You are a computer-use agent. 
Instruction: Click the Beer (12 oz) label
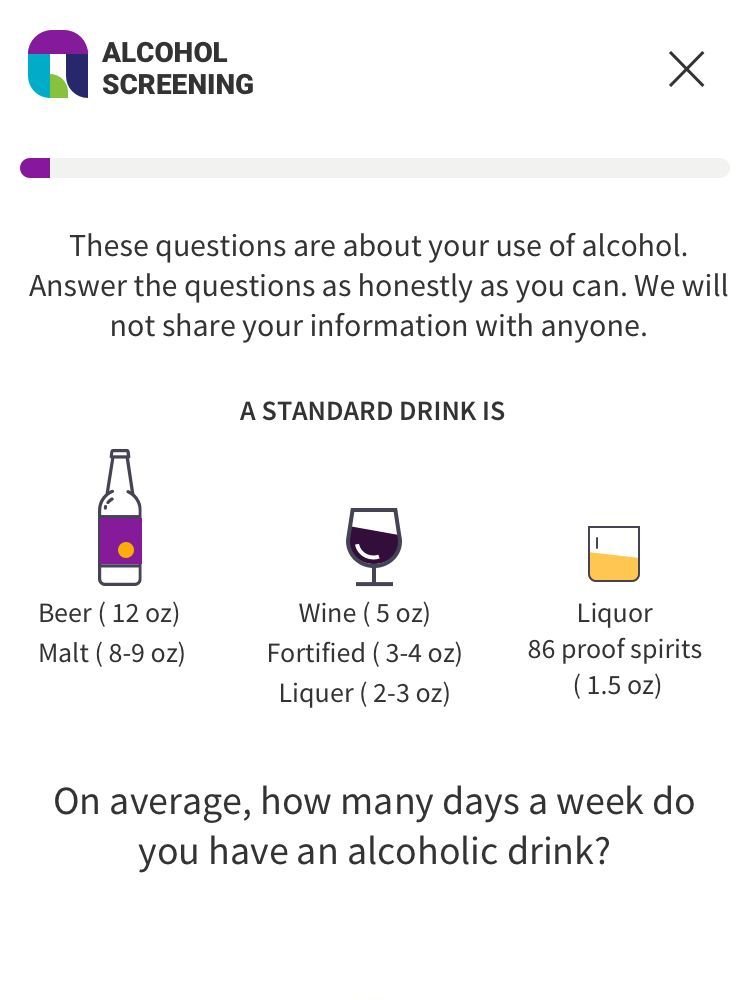click(x=111, y=613)
